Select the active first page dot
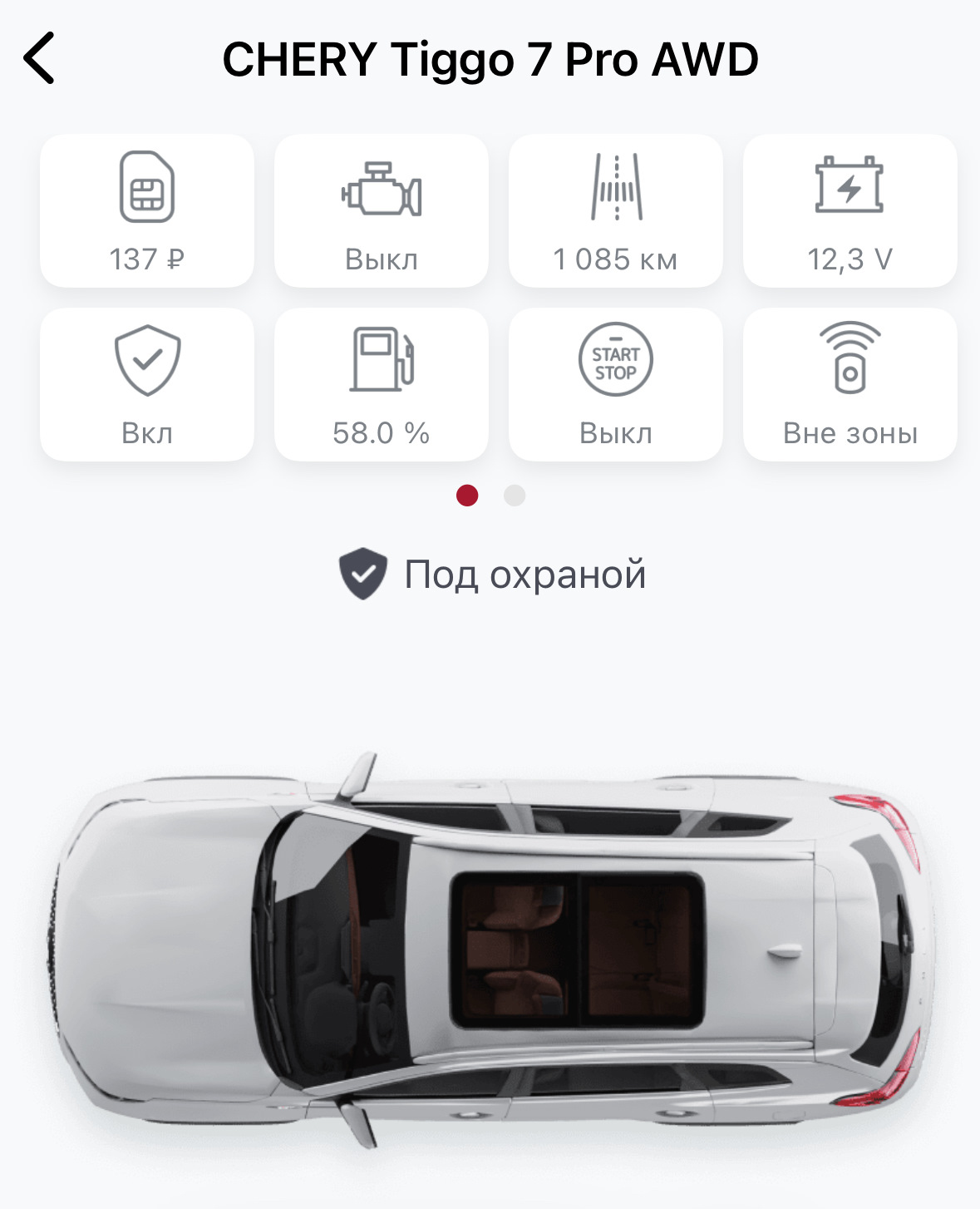Screen dimensions: 980x1209 [467, 496]
